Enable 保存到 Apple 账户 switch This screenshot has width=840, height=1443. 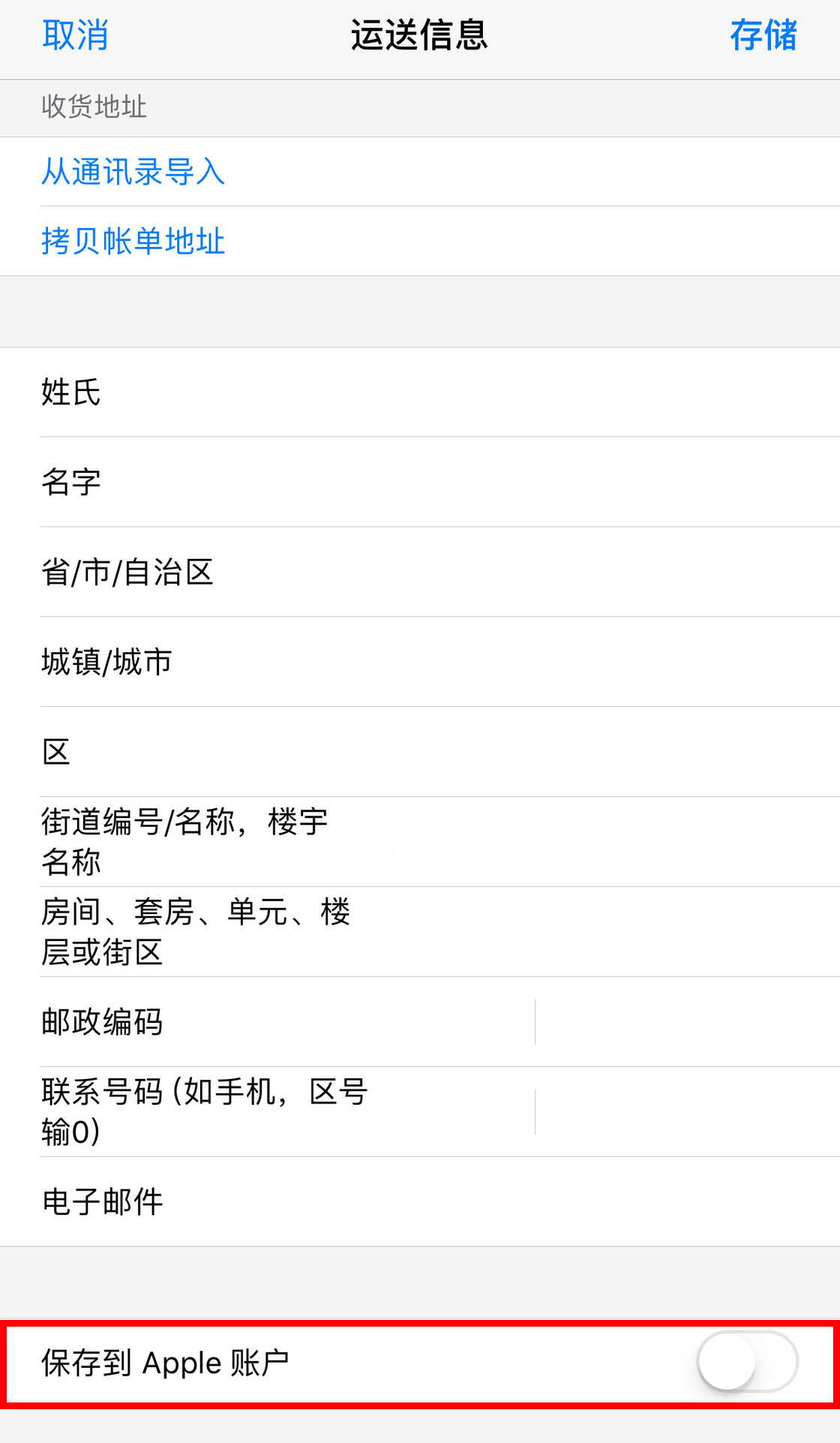(x=747, y=1362)
